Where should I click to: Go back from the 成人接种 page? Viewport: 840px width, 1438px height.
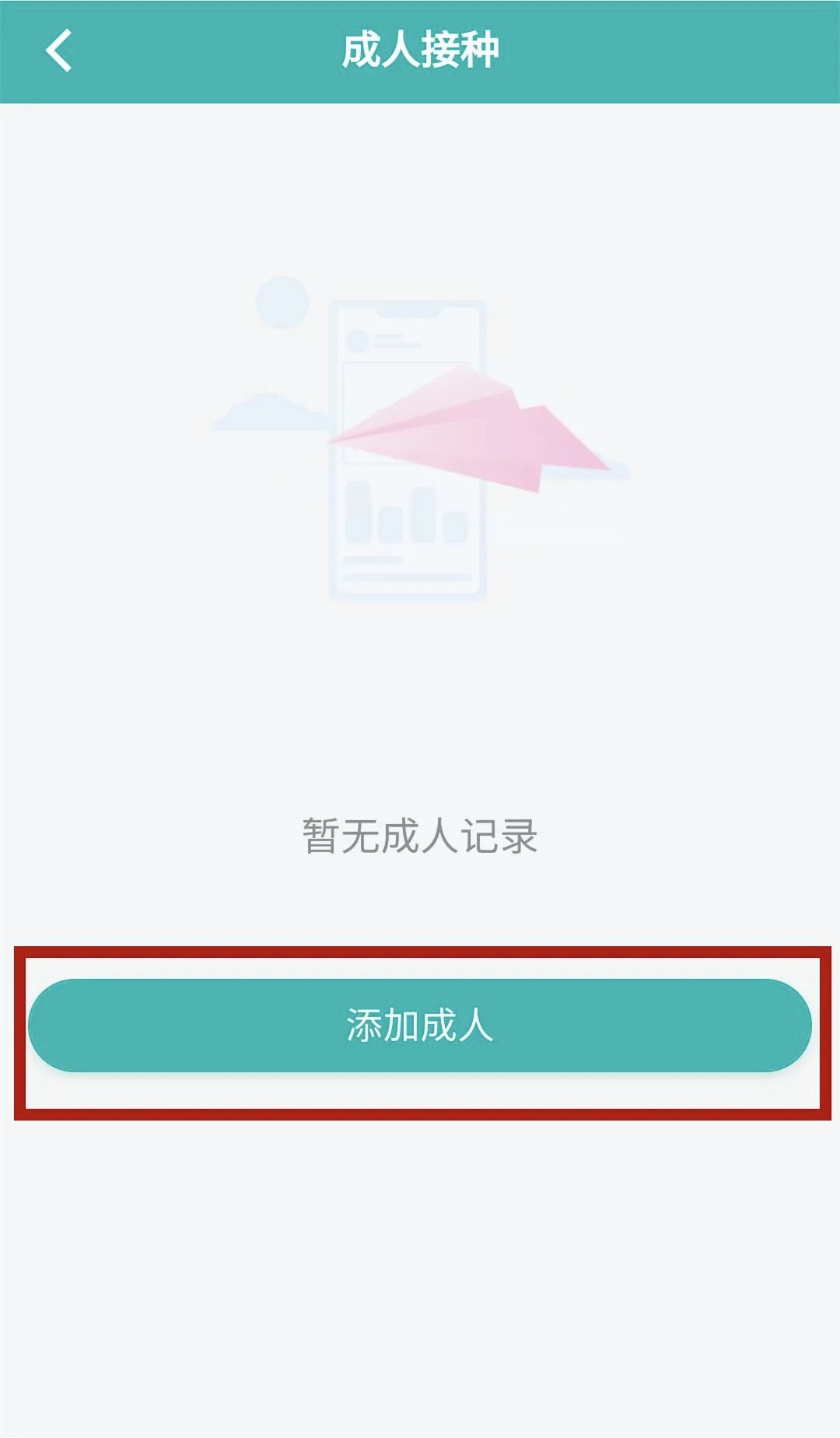pyautogui.click(x=59, y=51)
